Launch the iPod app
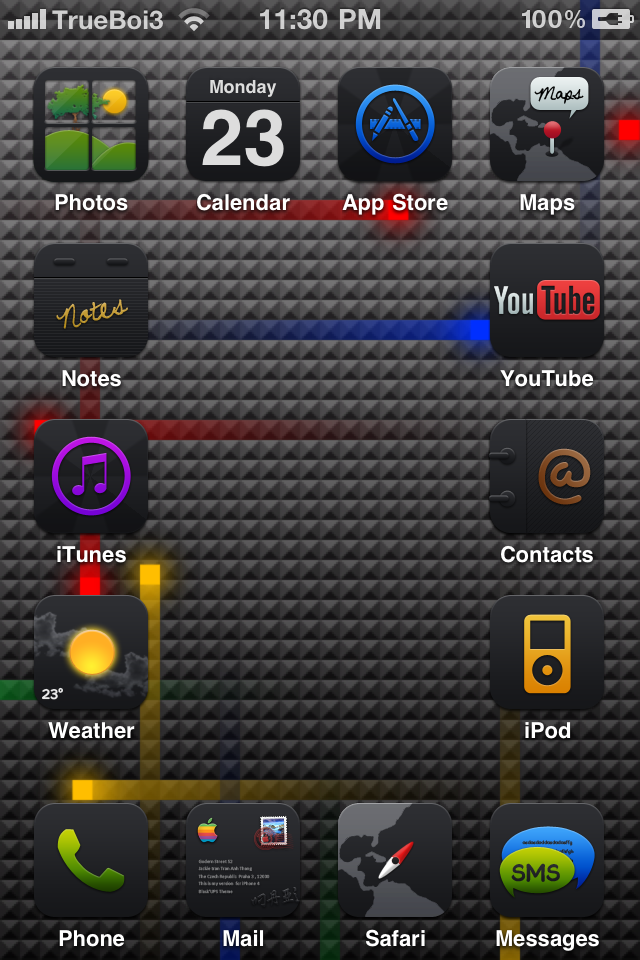The image size is (640, 960). click(547, 653)
